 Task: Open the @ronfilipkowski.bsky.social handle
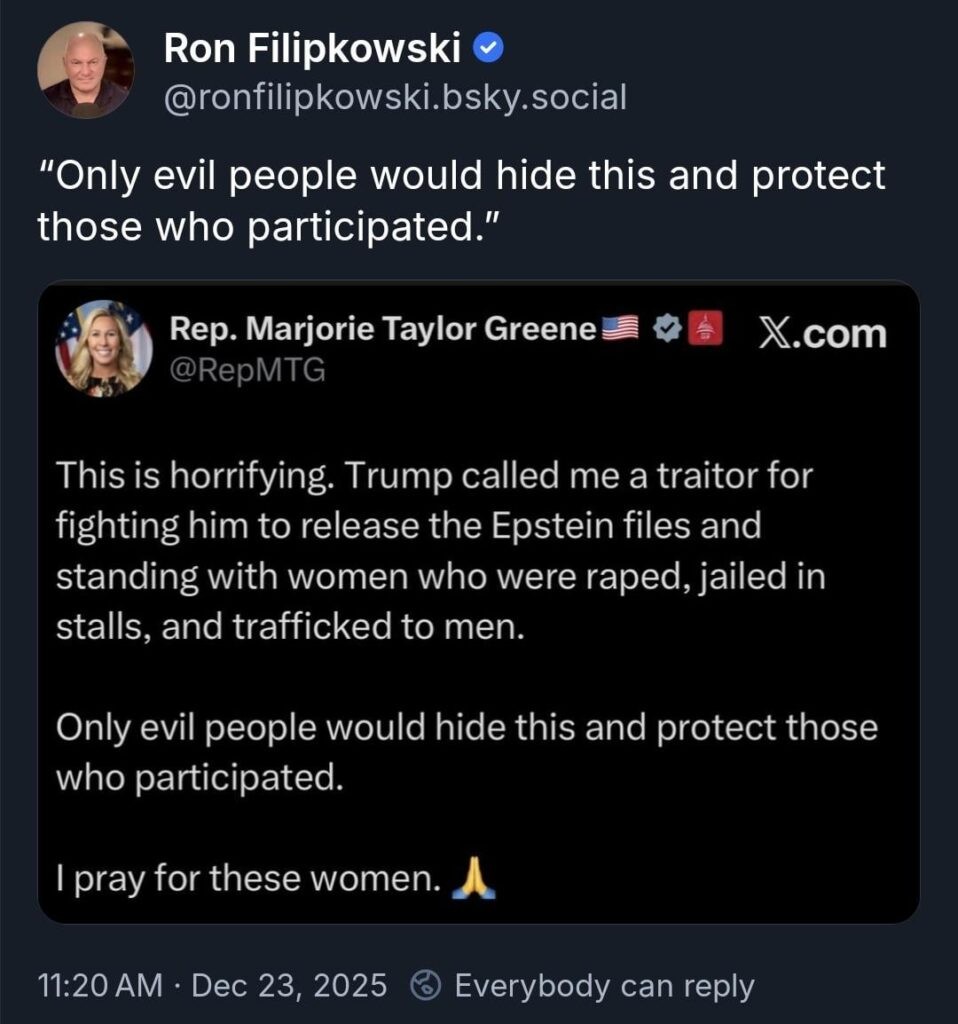(x=395, y=97)
